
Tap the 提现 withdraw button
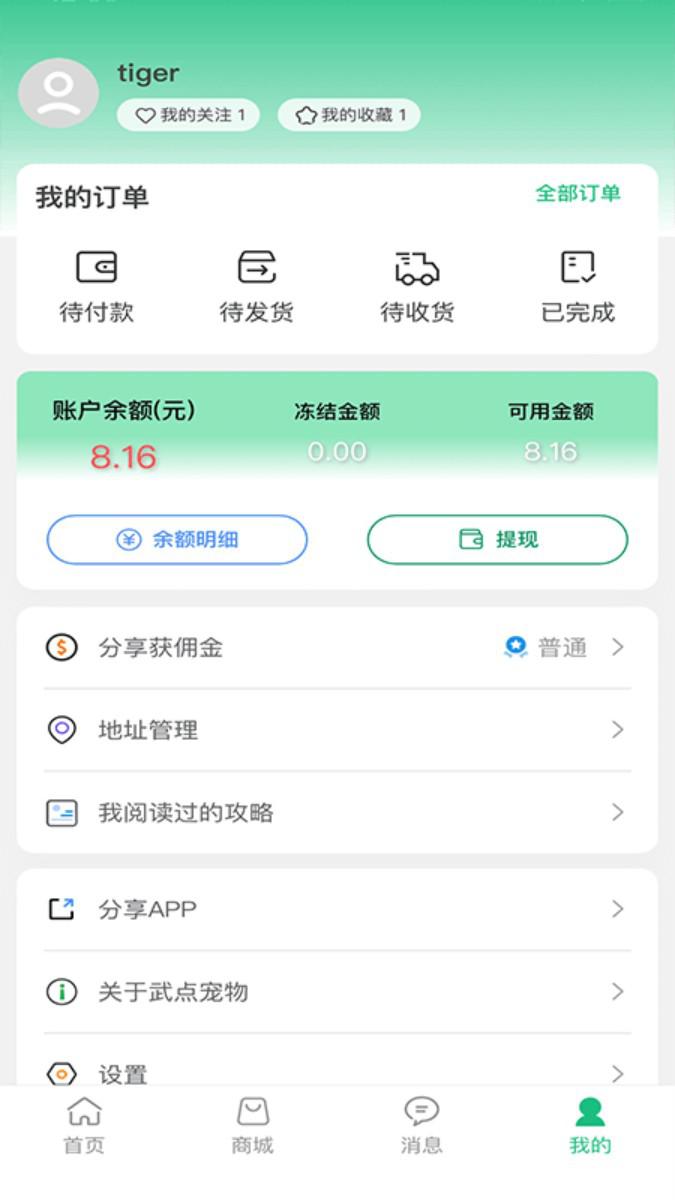[498, 540]
